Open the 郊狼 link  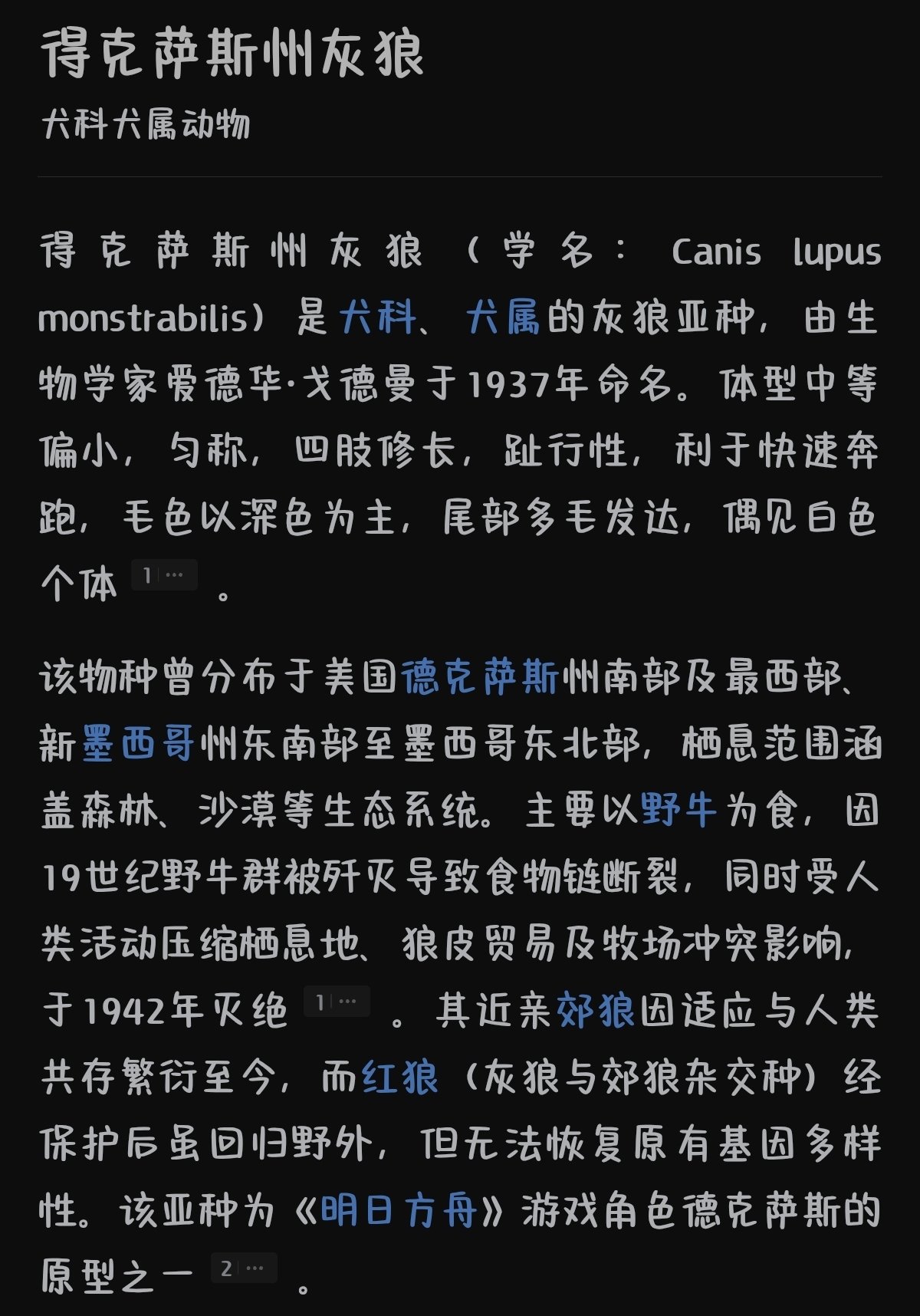click(596, 1011)
